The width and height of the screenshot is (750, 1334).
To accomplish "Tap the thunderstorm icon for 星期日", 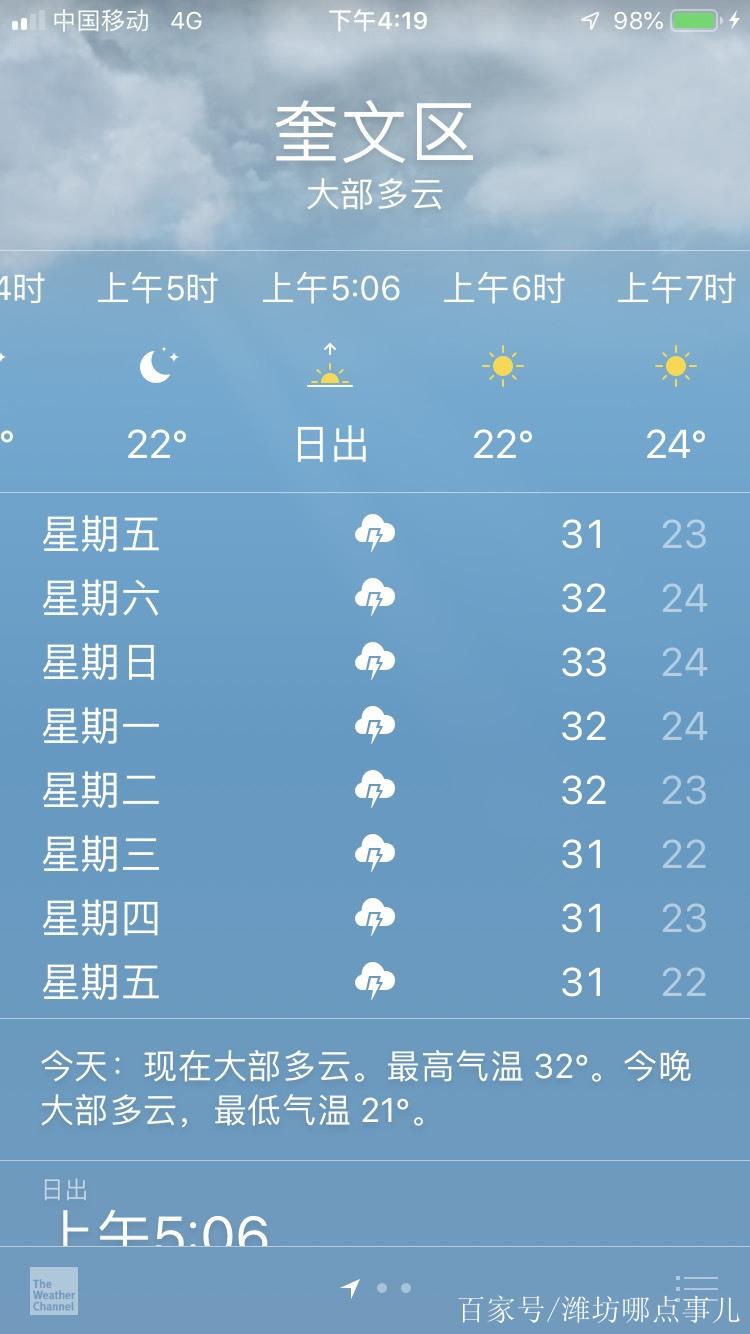I will coord(375,661).
